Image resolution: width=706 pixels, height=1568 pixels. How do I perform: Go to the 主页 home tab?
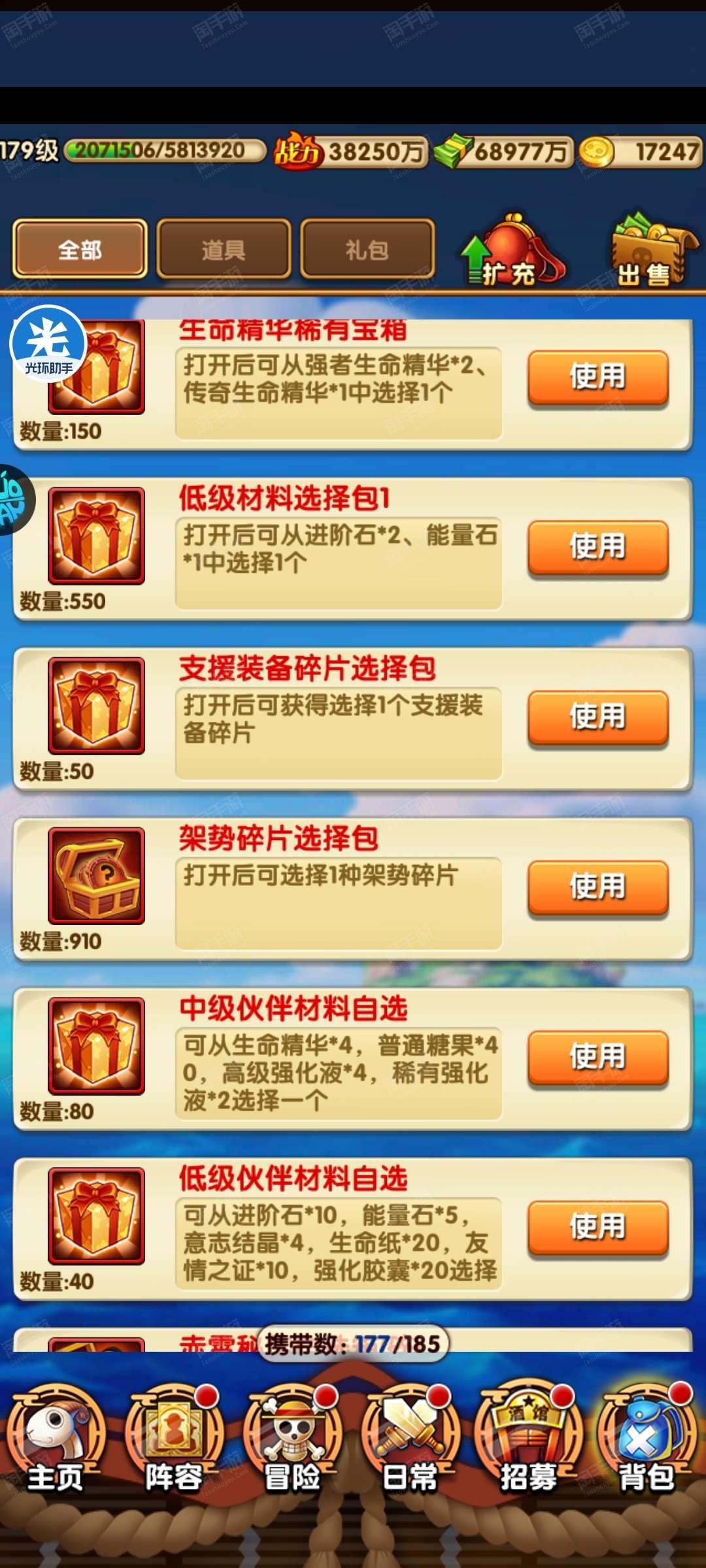(56, 1441)
